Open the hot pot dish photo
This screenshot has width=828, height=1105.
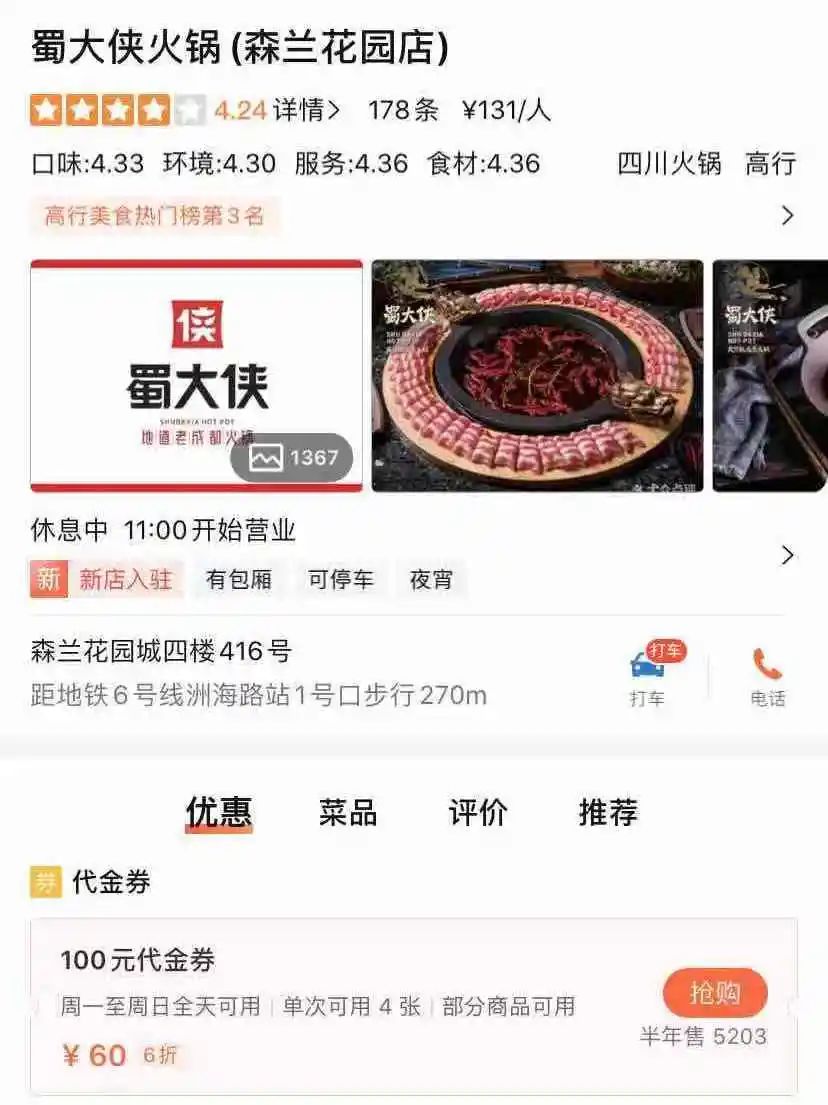point(537,376)
